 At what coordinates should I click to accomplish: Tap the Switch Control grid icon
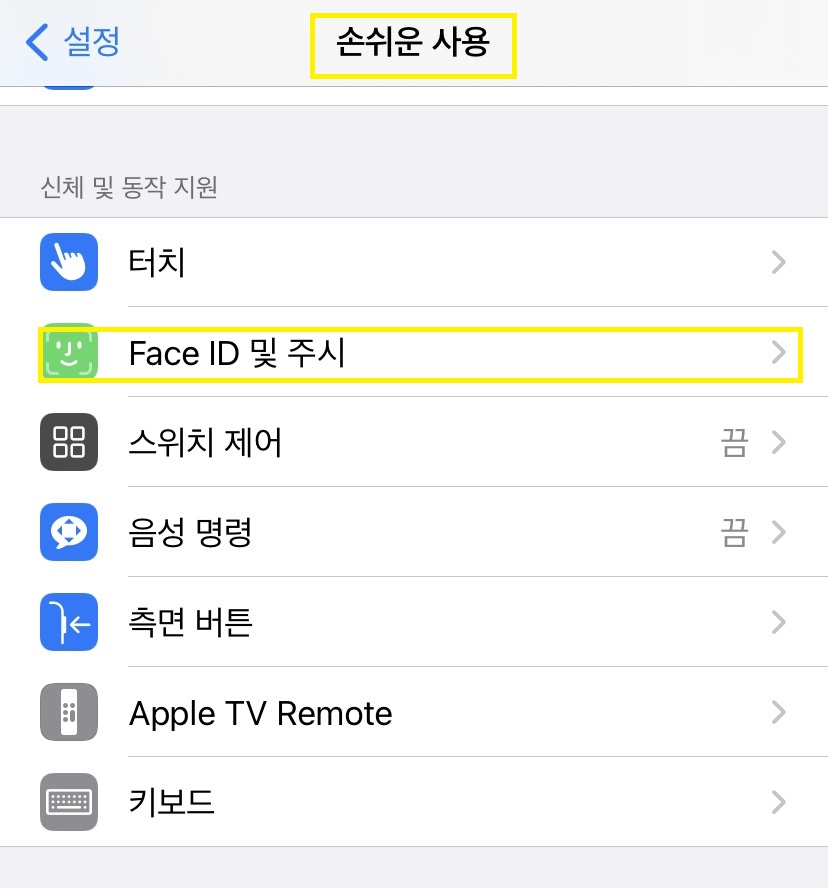coord(68,442)
